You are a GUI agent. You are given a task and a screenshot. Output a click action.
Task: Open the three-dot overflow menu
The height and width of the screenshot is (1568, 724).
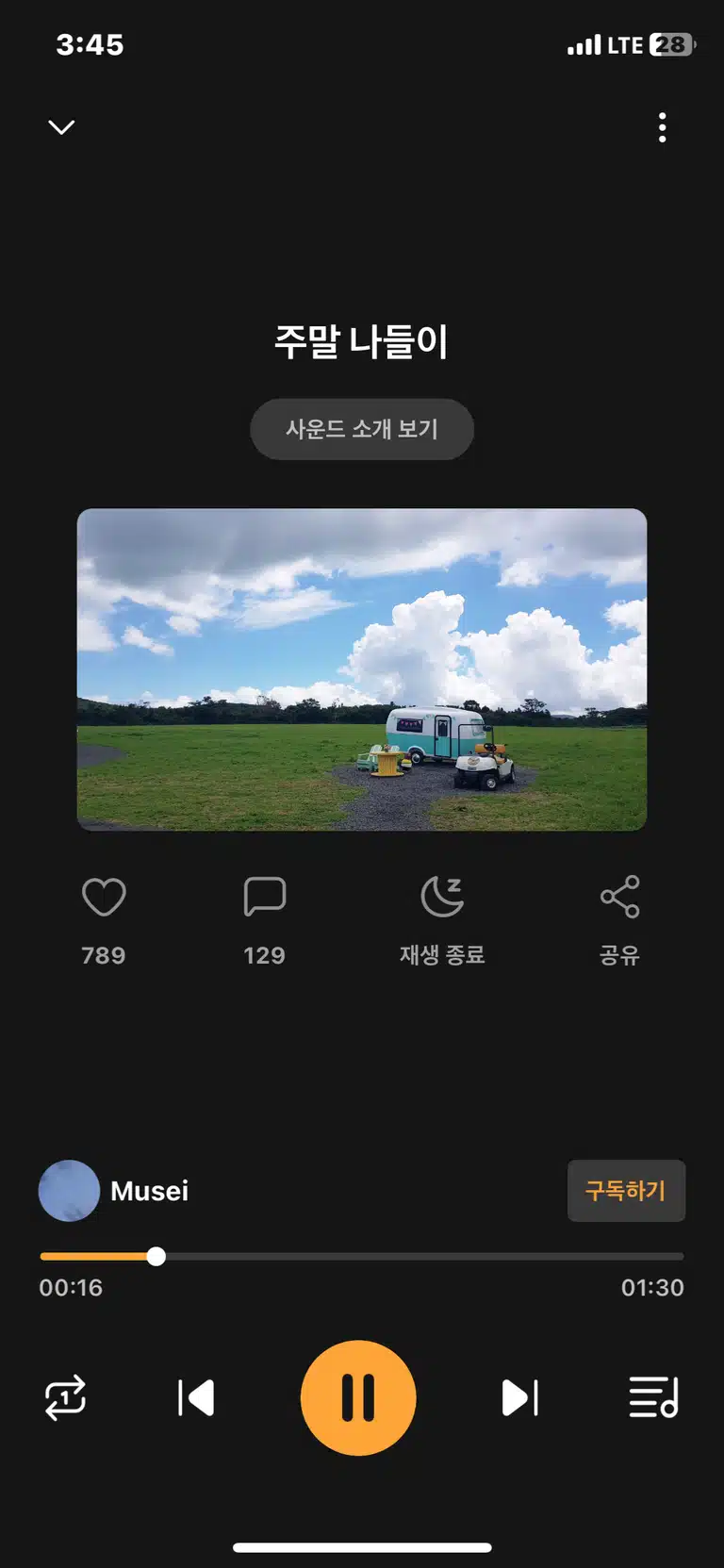pyautogui.click(x=663, y=127)
